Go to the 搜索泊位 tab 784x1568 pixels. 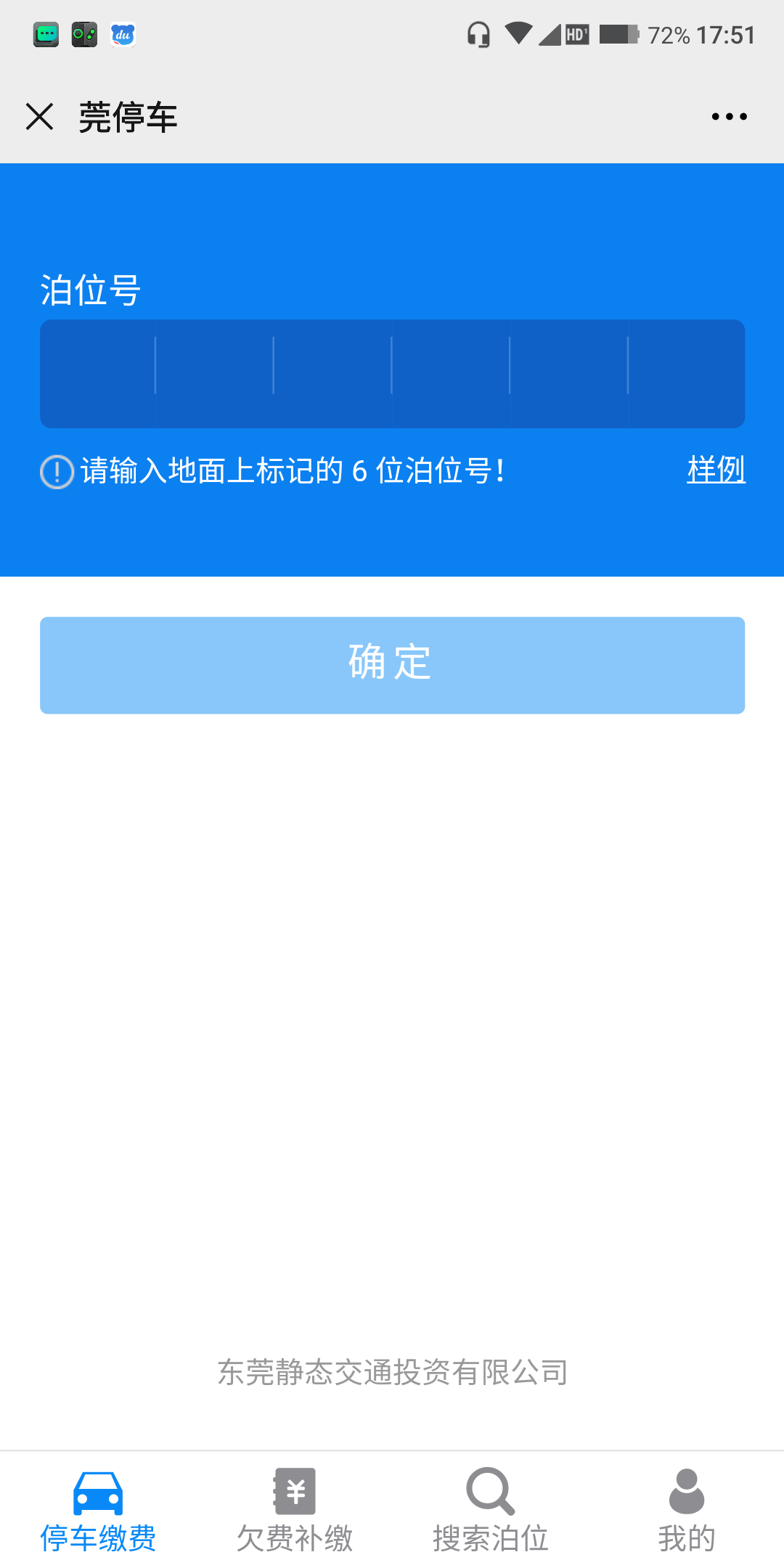pos(490,1511)
